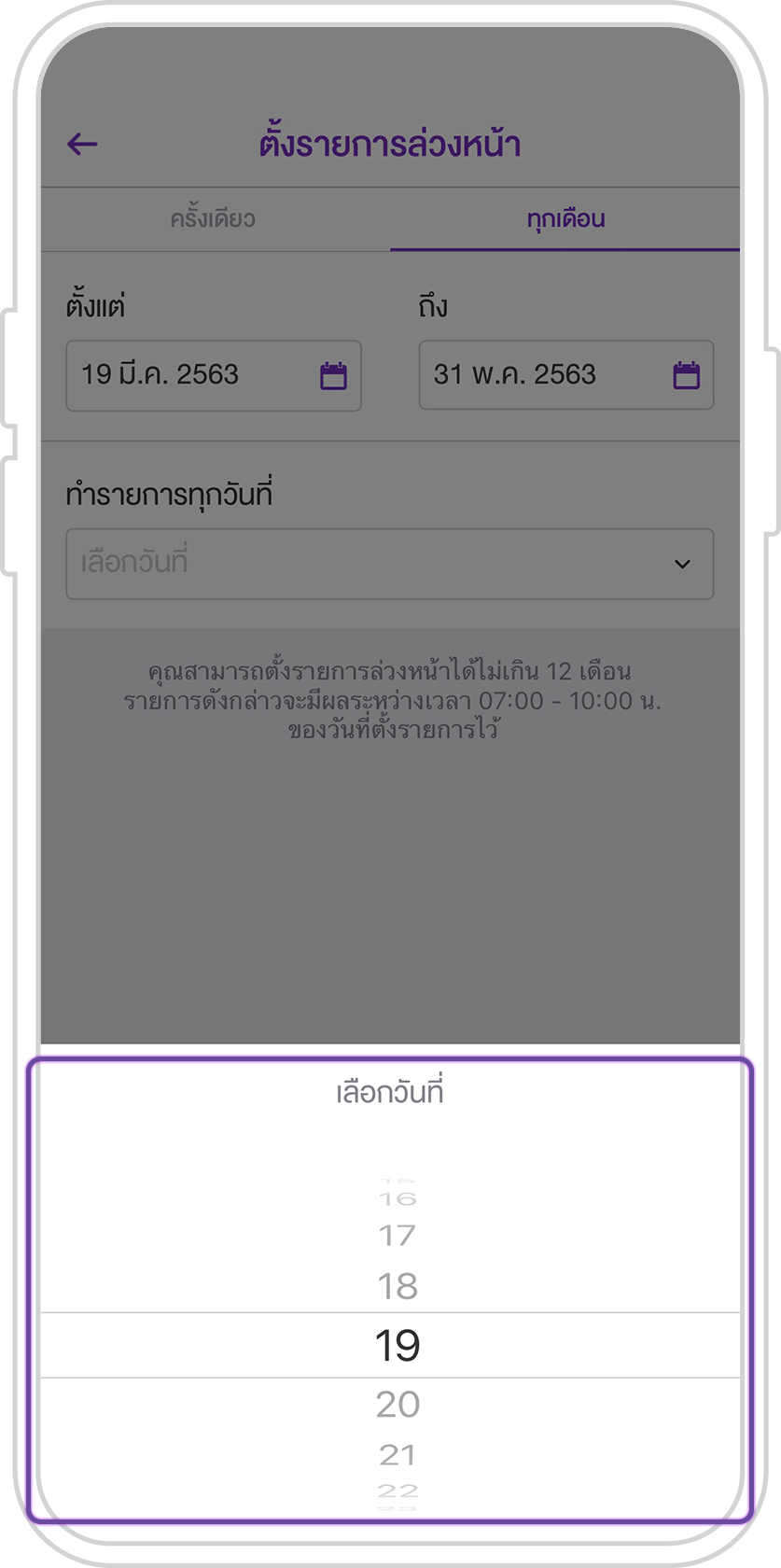Open the ตั้งแต่ start date field

coord(214,375)
